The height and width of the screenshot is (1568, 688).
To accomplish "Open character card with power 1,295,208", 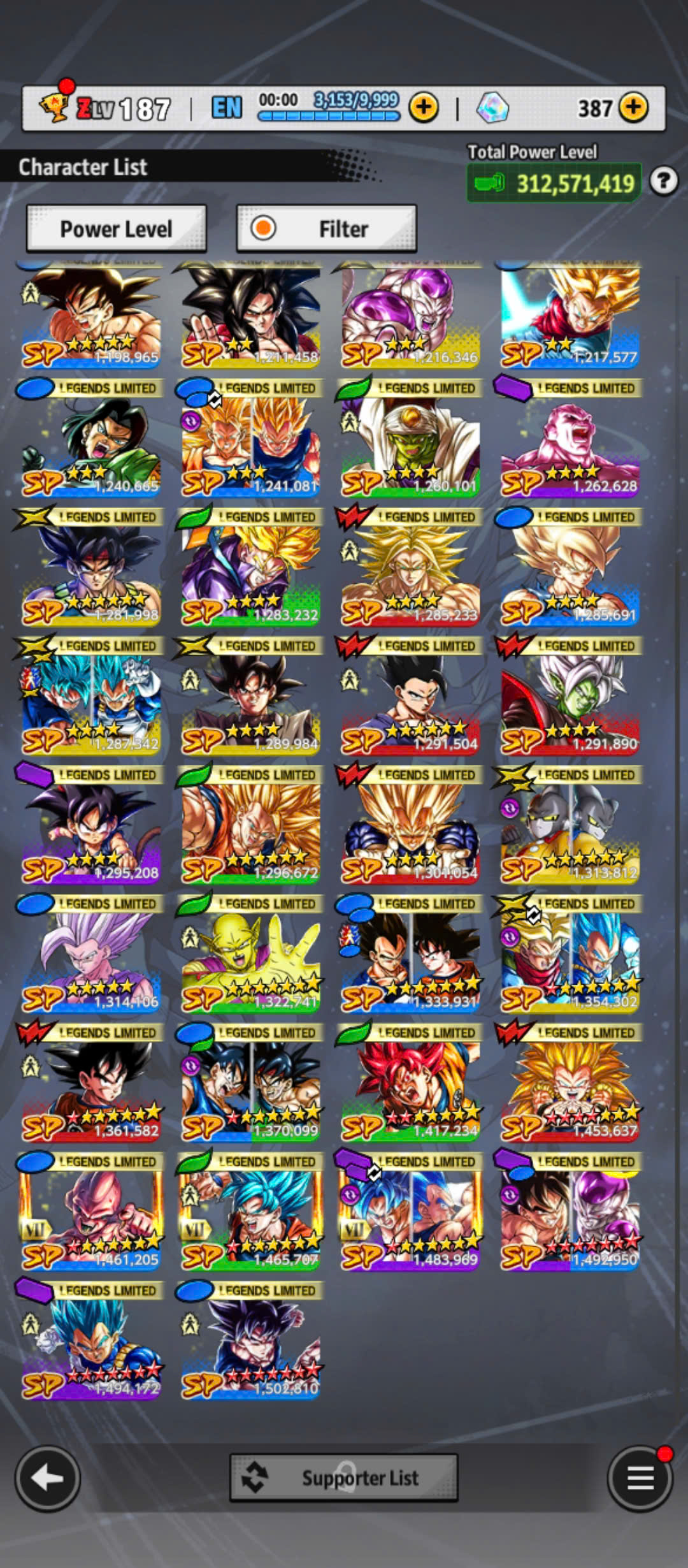I will coord(90,825).
